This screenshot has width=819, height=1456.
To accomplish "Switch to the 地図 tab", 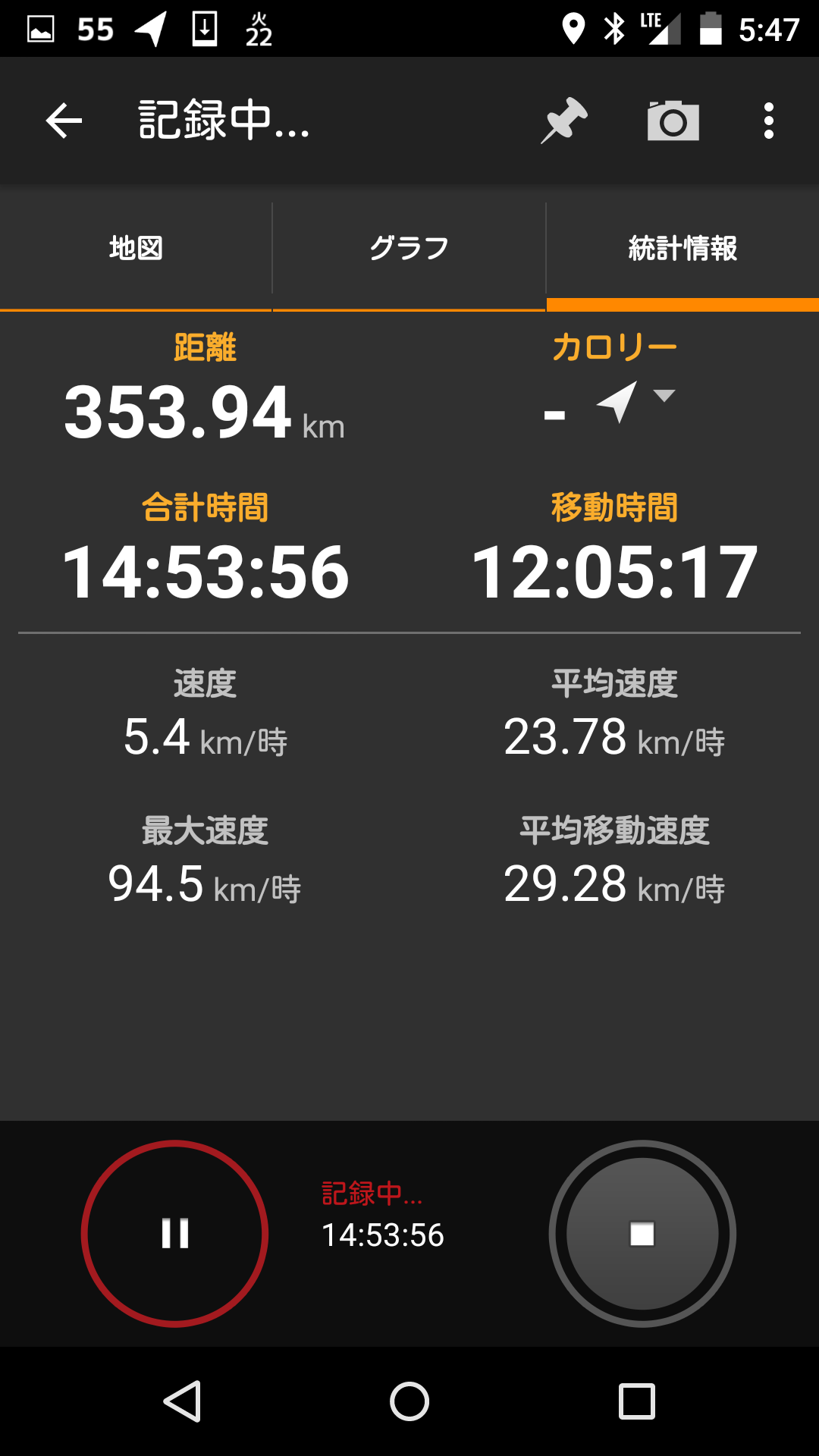I will [136, 248].
